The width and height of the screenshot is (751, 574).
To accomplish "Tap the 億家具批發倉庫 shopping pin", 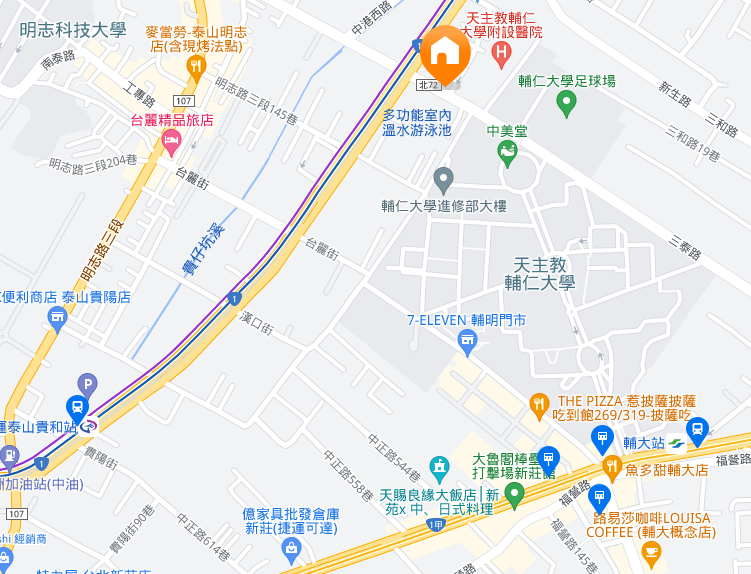I will click(x=291, y=547).
